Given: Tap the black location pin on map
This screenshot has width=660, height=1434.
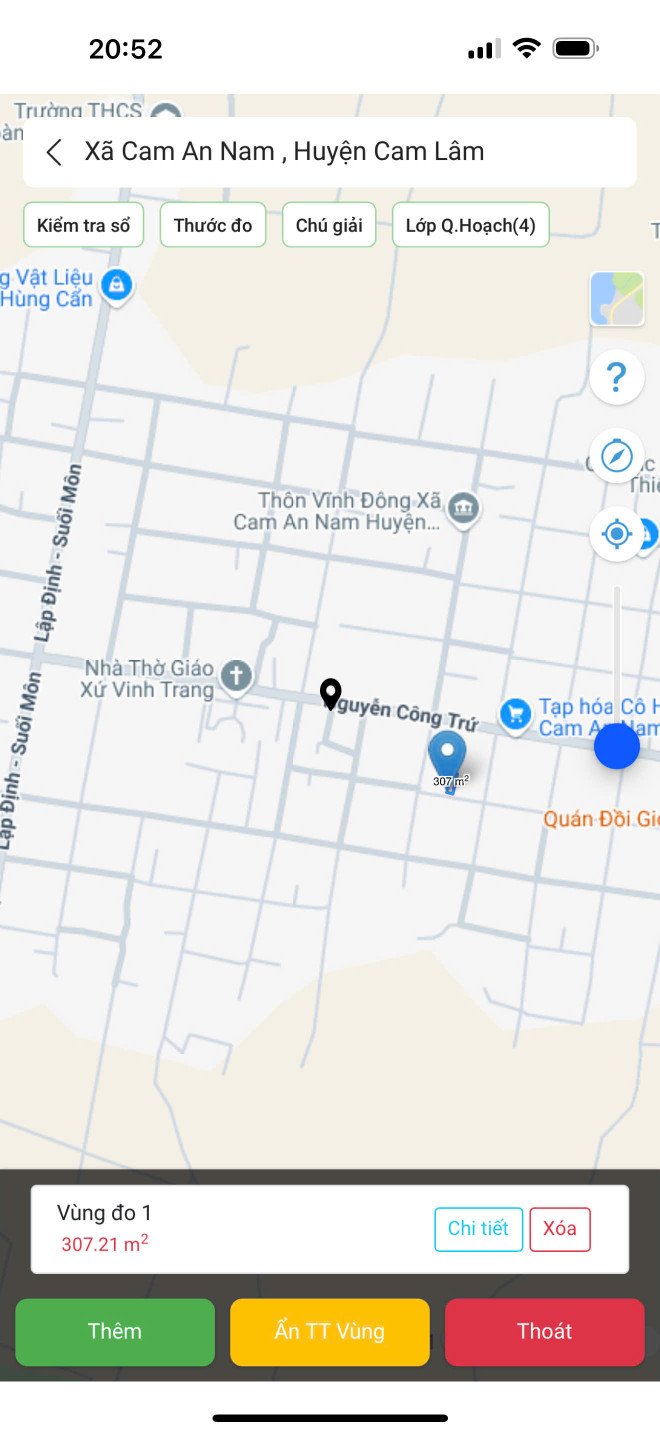Looking at the screenshot, I should (x=330, y=693).
